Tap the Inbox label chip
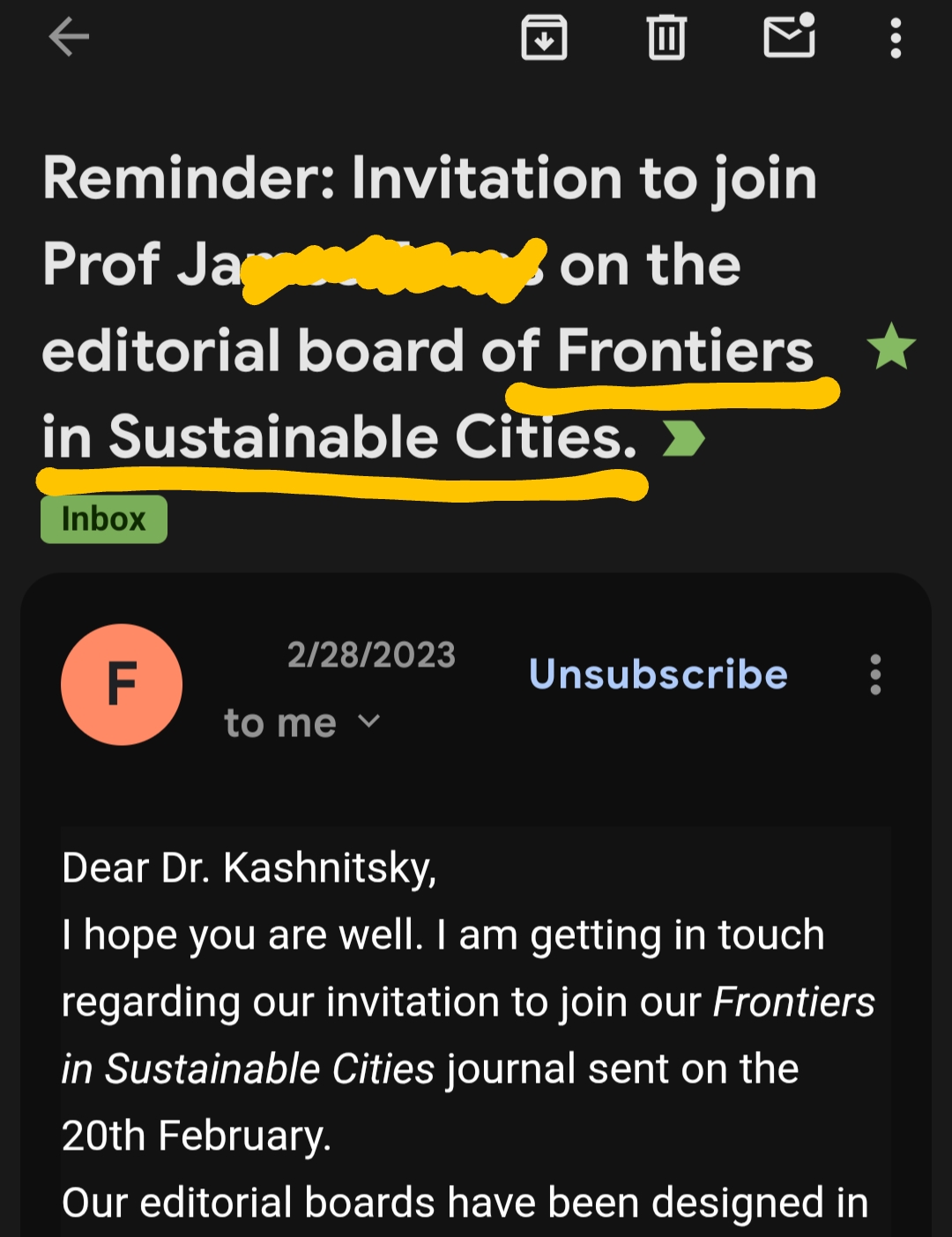 point(104,519)
